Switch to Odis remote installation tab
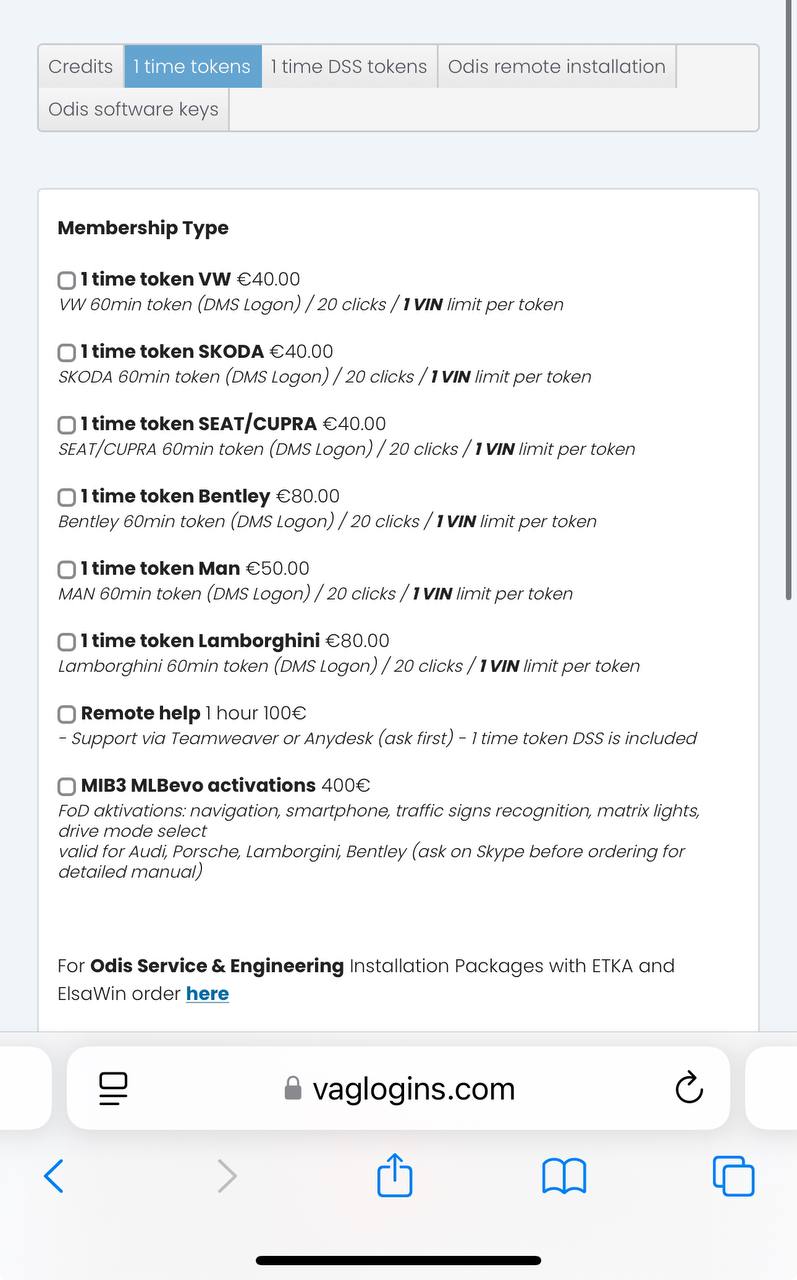 (557, 67)
